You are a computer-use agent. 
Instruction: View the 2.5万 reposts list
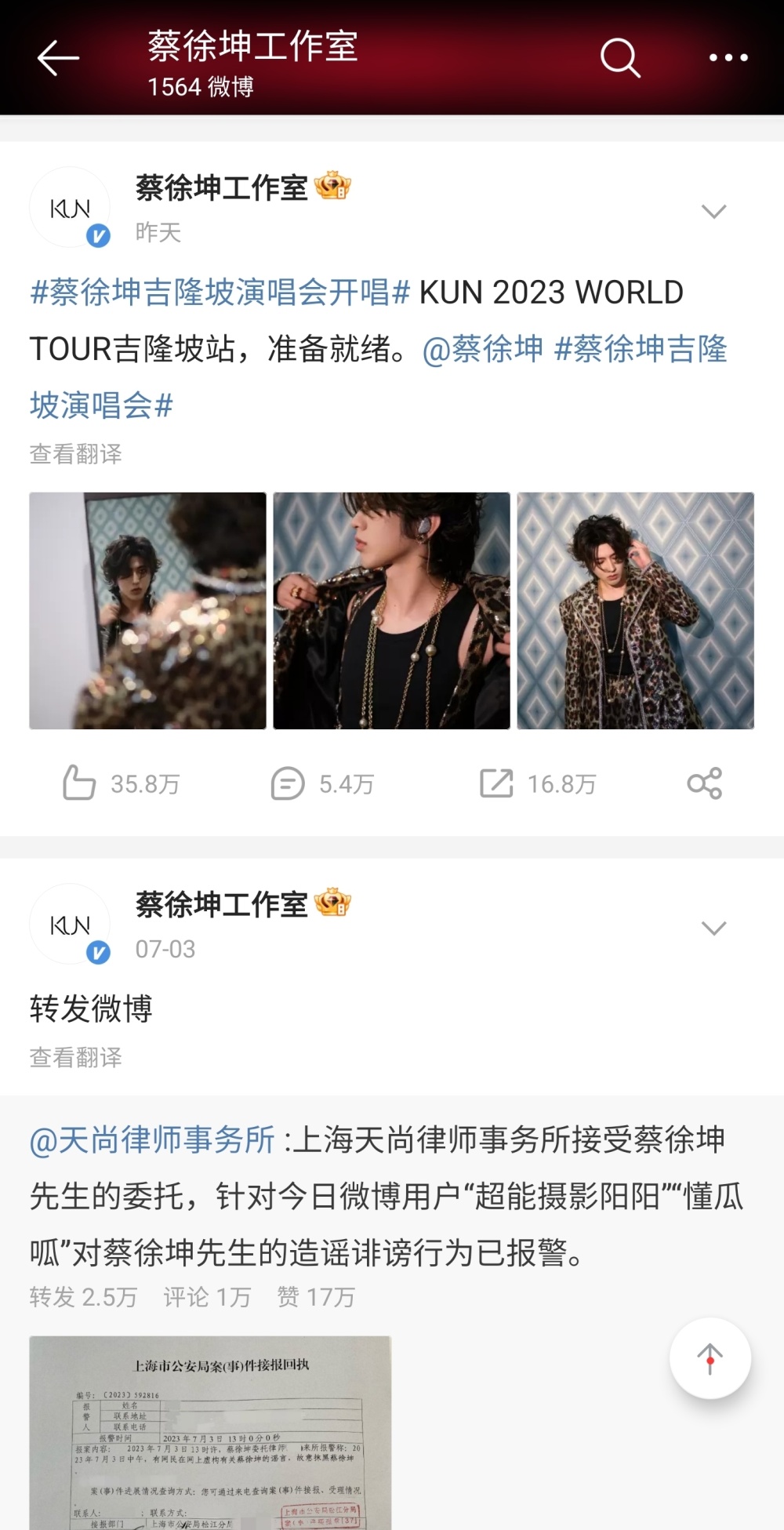click(81, 1298)
